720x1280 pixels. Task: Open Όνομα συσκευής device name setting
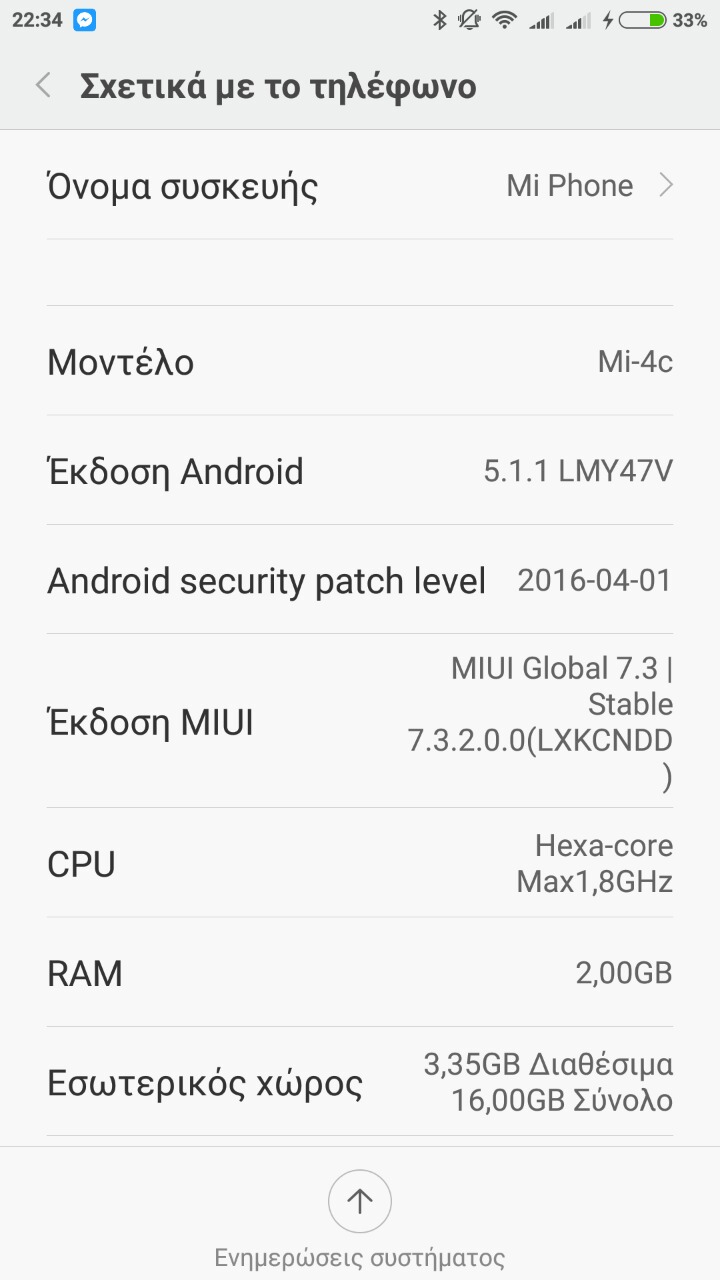click(360, 186)
